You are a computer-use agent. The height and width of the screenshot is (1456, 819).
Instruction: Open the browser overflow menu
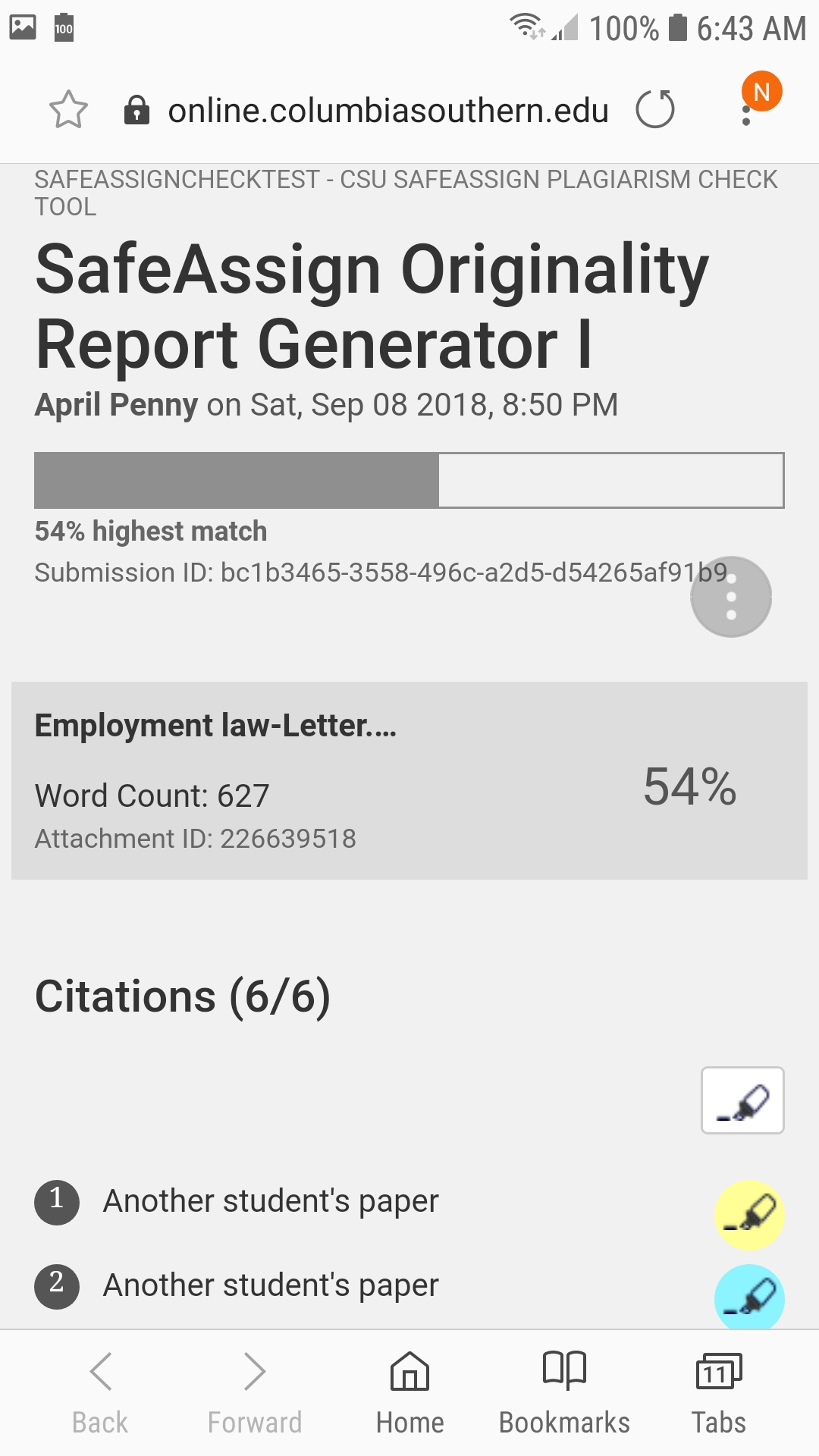pyautogui.click(x=747, y=114)
